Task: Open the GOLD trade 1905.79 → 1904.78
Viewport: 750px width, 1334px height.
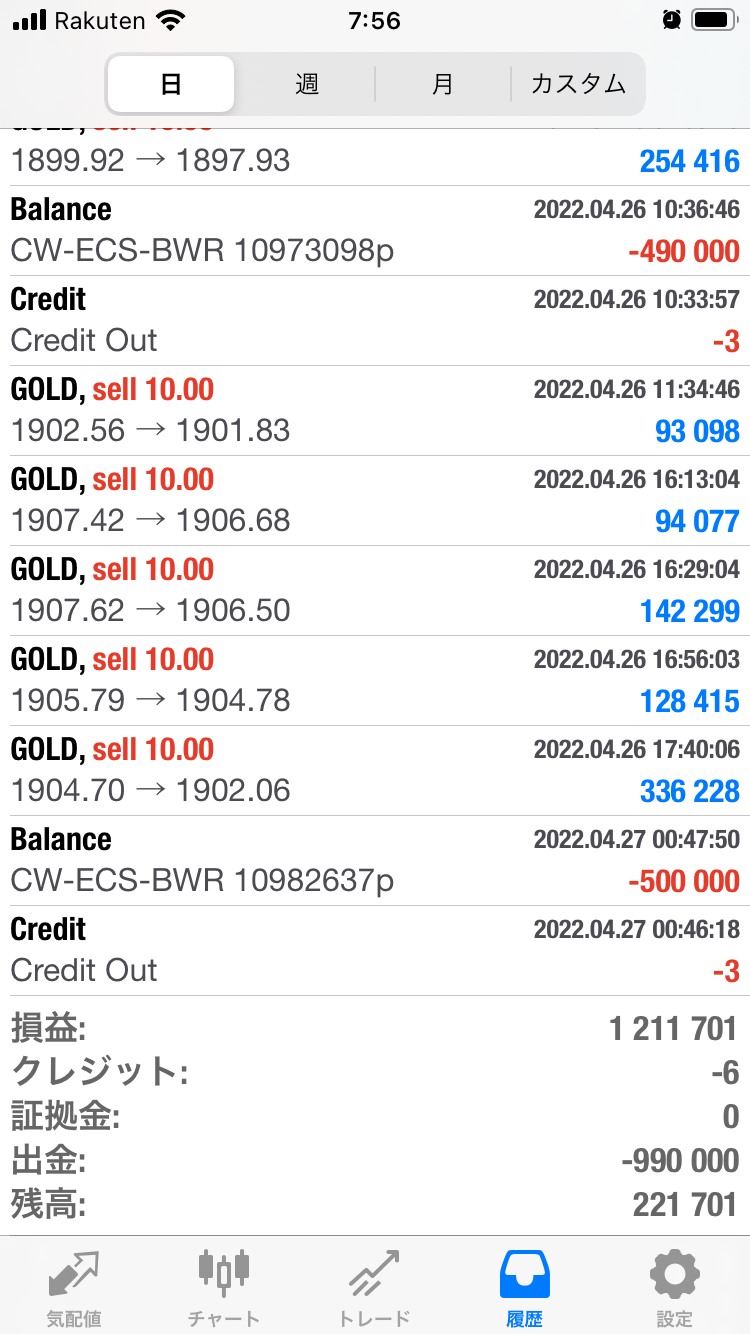Action: point(375,681)
